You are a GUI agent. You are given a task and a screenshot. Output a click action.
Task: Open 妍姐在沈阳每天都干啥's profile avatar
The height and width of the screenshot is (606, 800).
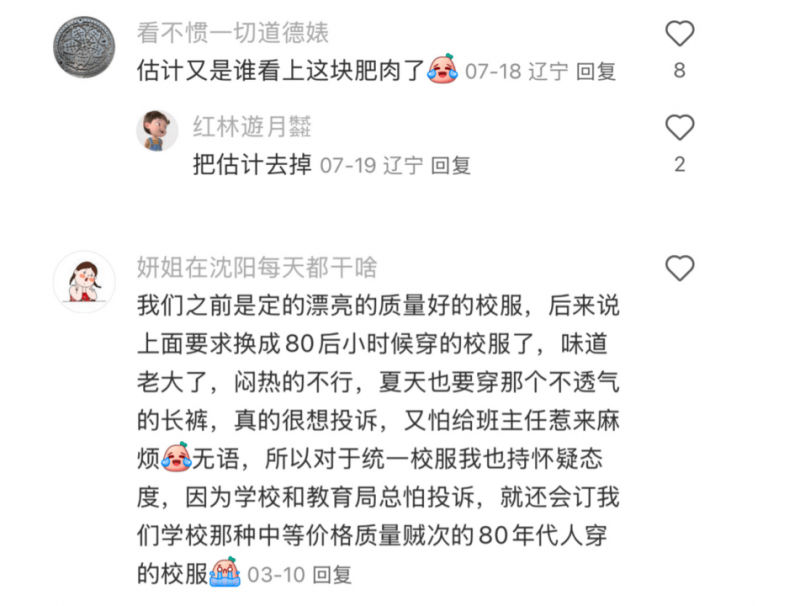tap(83, 282)
